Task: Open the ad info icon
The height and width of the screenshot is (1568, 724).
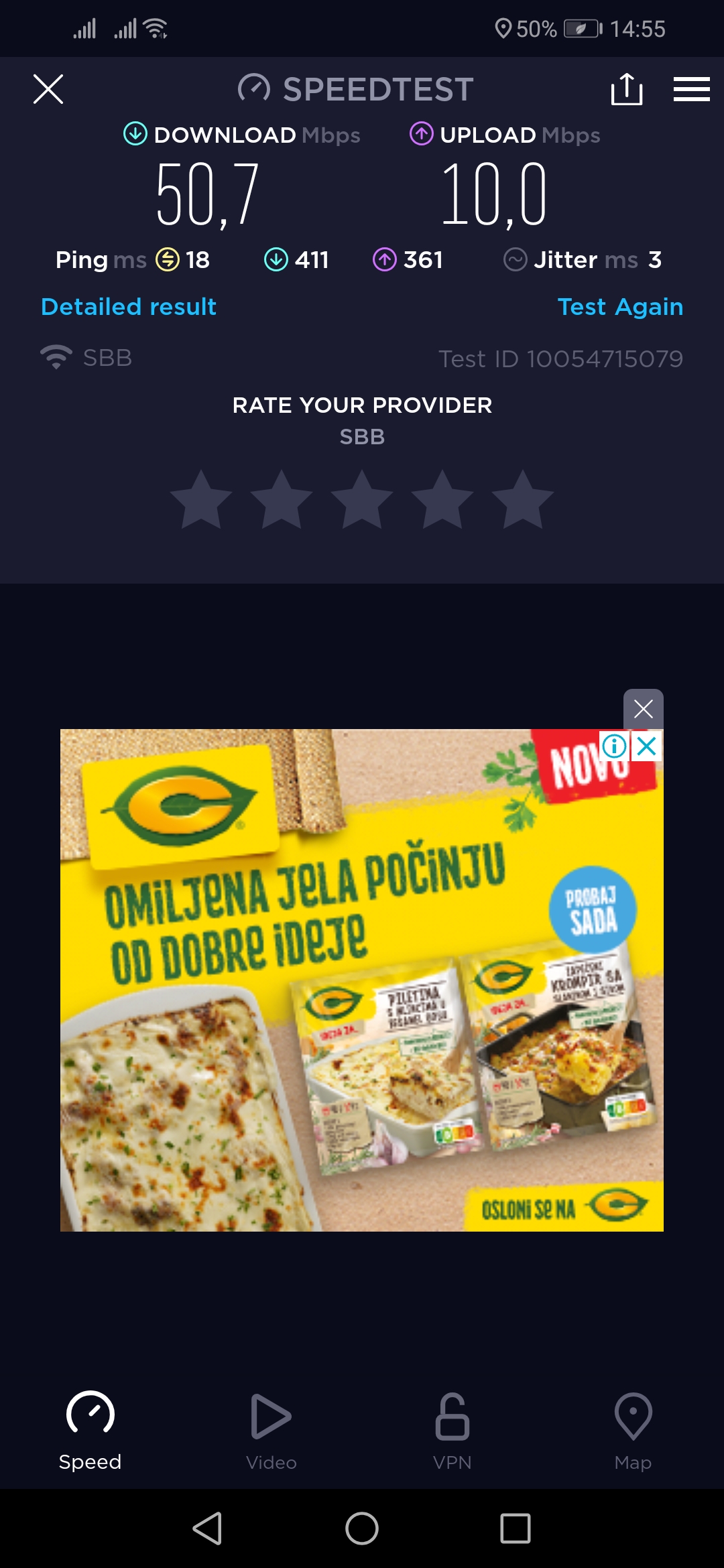Action: (614, 746)
